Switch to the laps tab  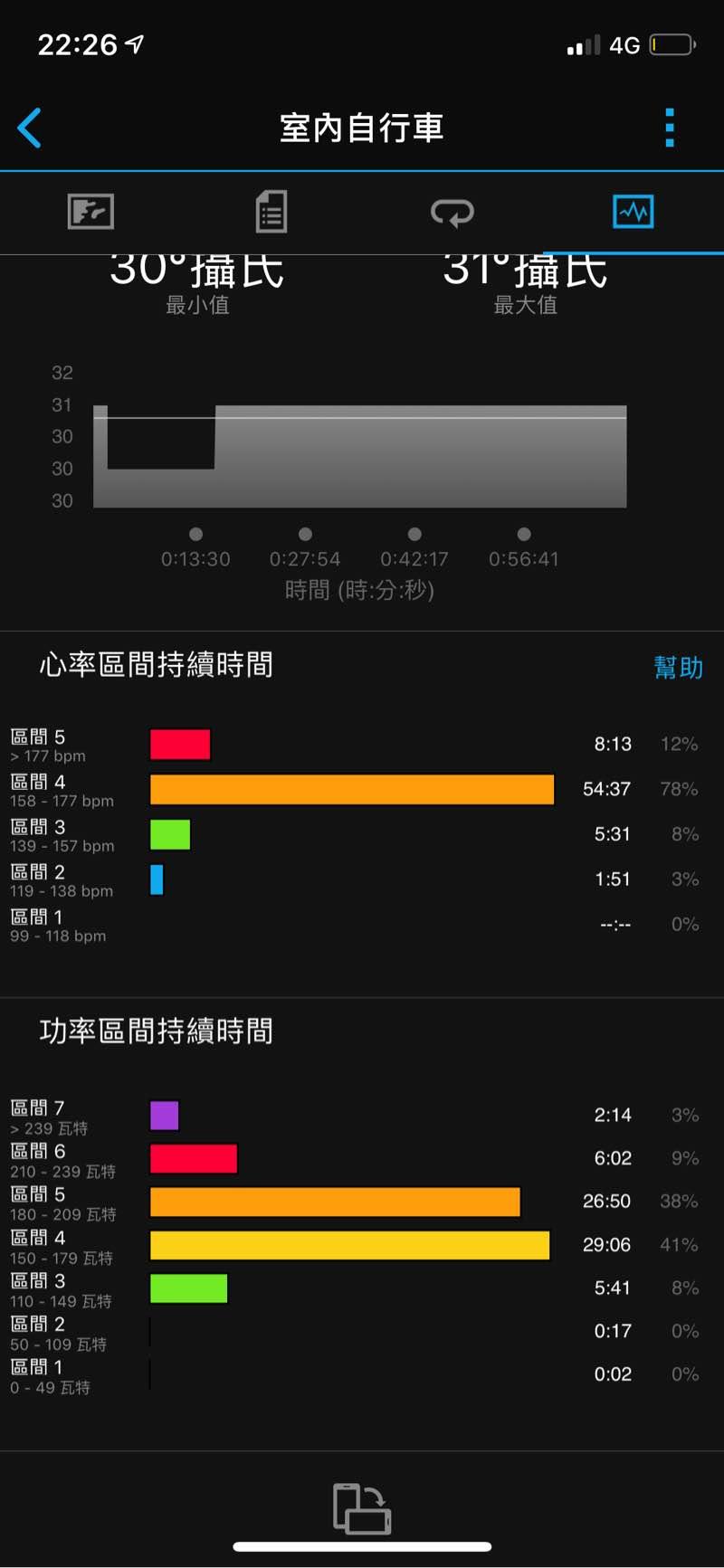(452, 213)
